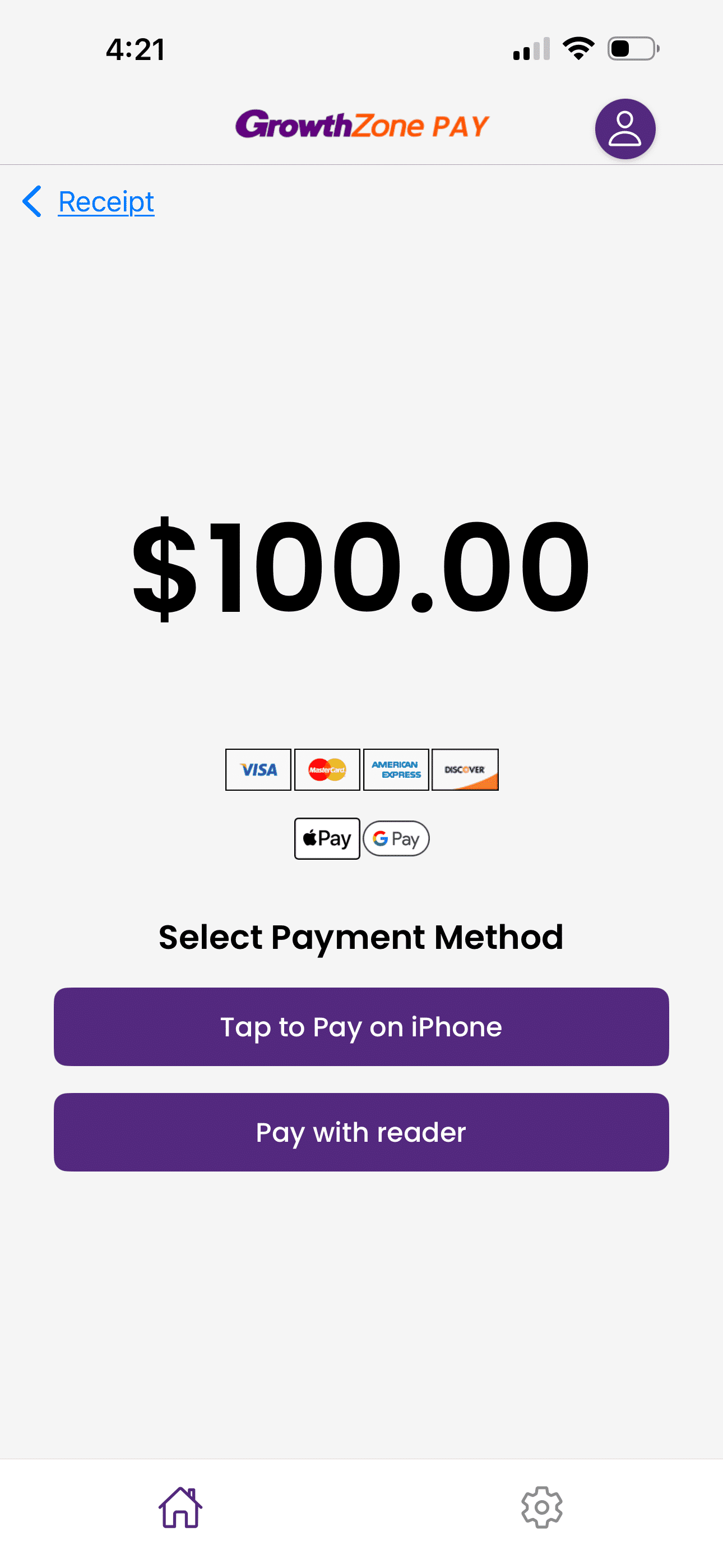Tap the 4:21 clock in status bar

[135, 49]
